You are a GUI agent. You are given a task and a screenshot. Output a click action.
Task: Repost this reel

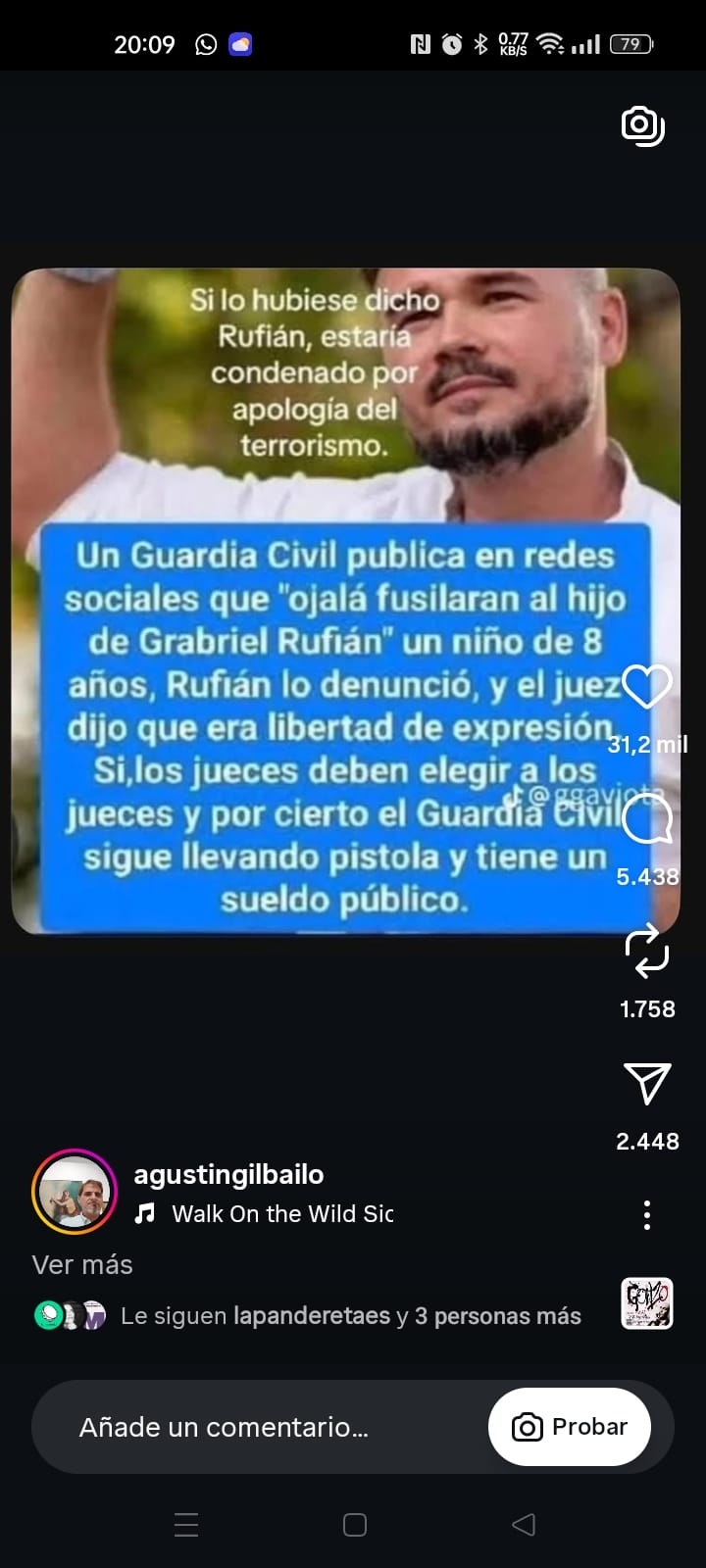click(x=647, y=952)
